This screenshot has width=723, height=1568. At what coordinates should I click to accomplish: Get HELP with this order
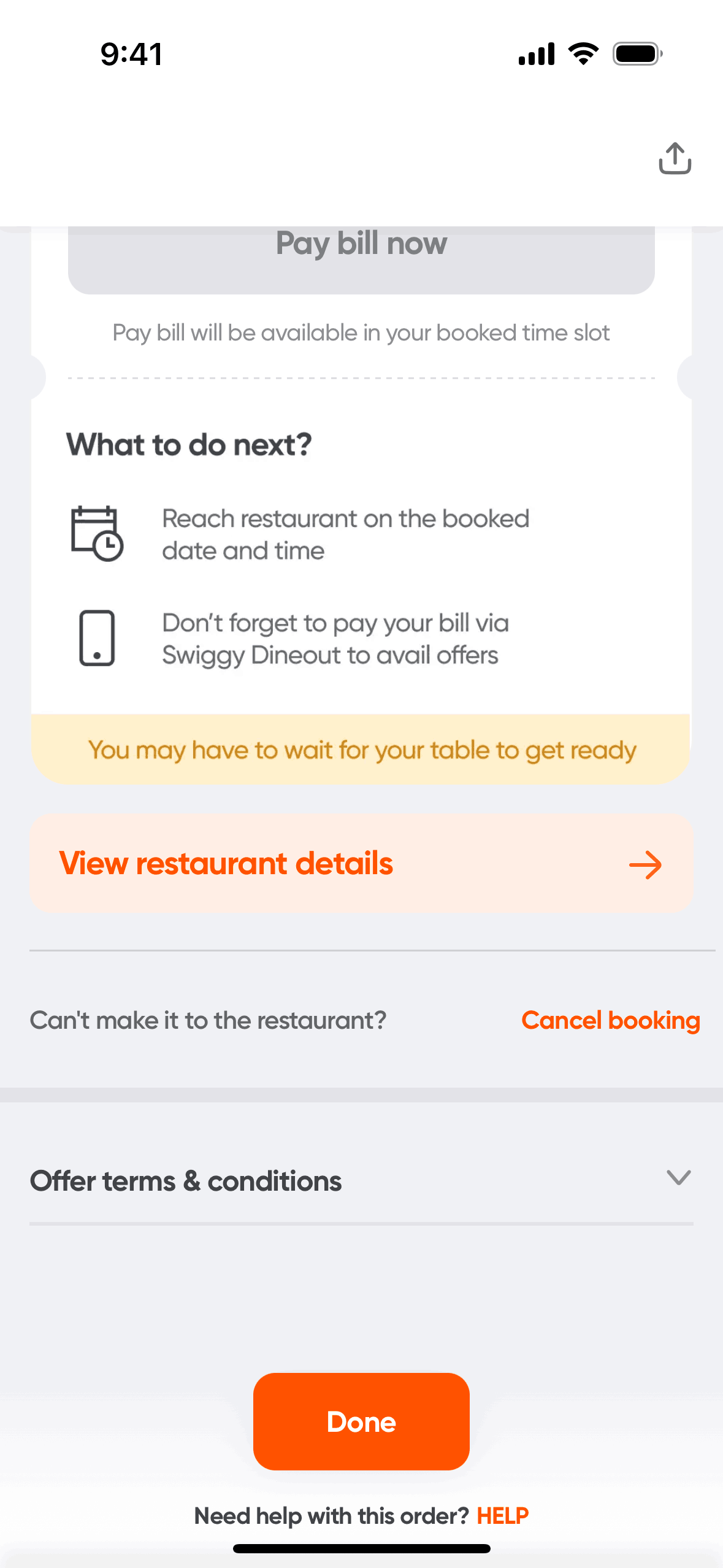point(502,1516)
